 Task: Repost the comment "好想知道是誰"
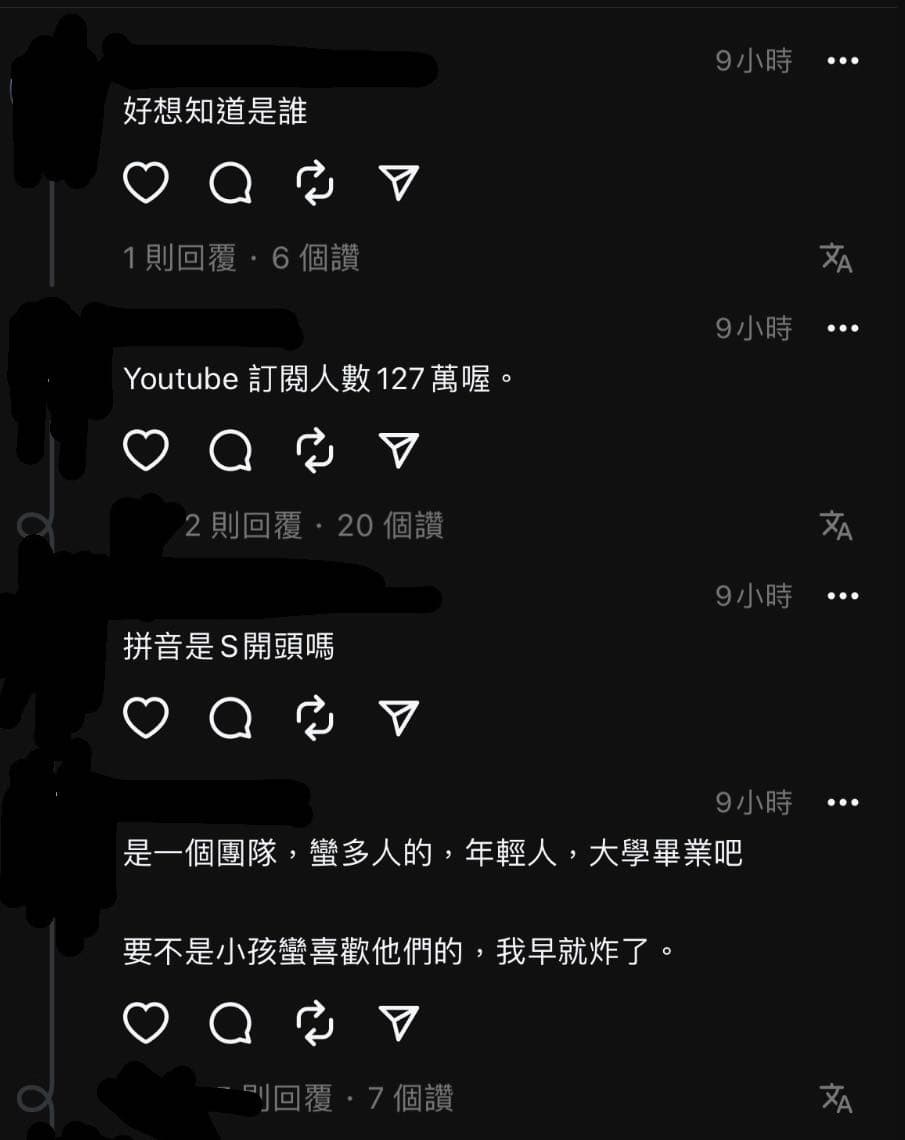pos(316,184)
